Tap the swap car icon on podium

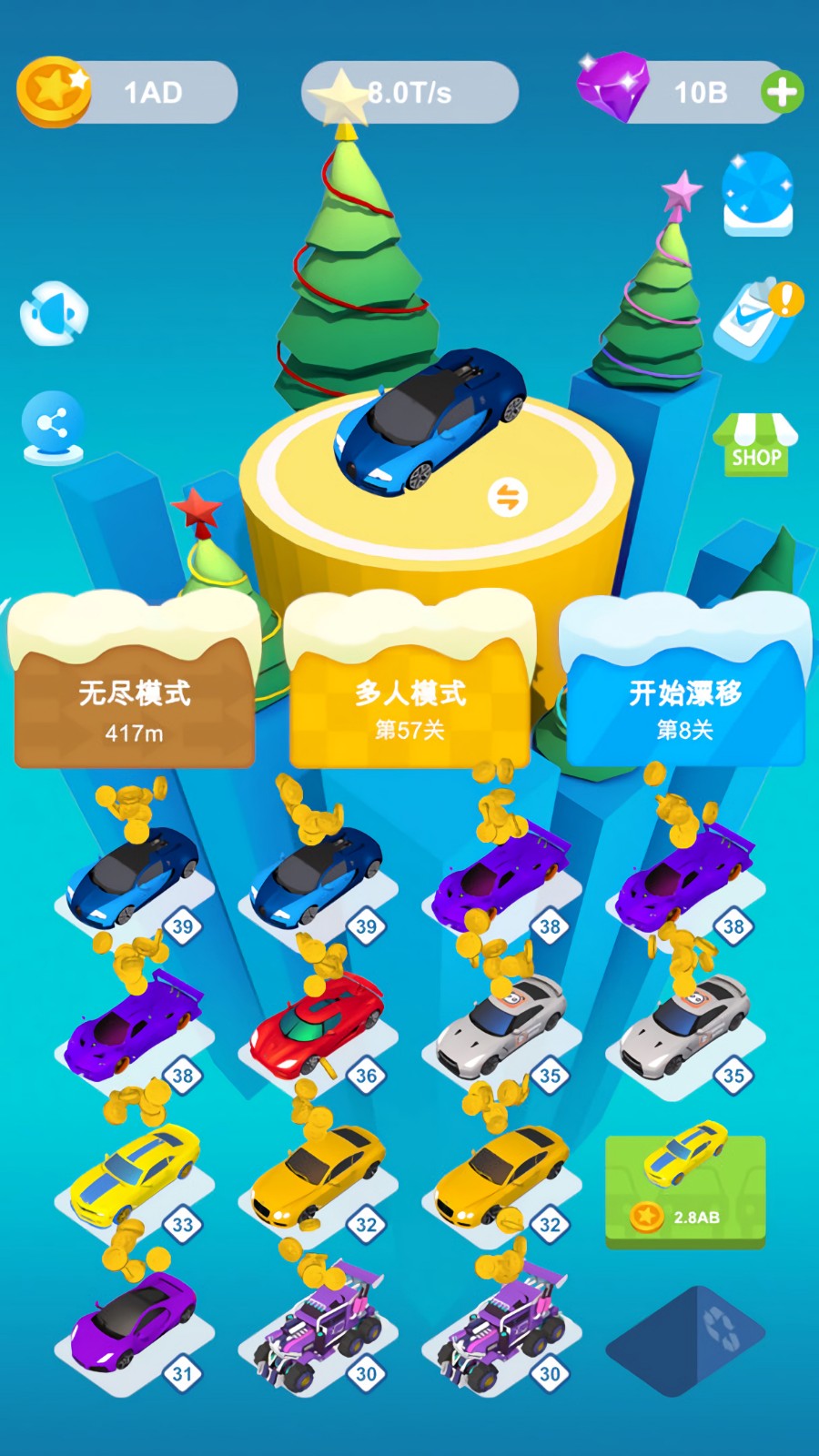(x=507, y=498)
